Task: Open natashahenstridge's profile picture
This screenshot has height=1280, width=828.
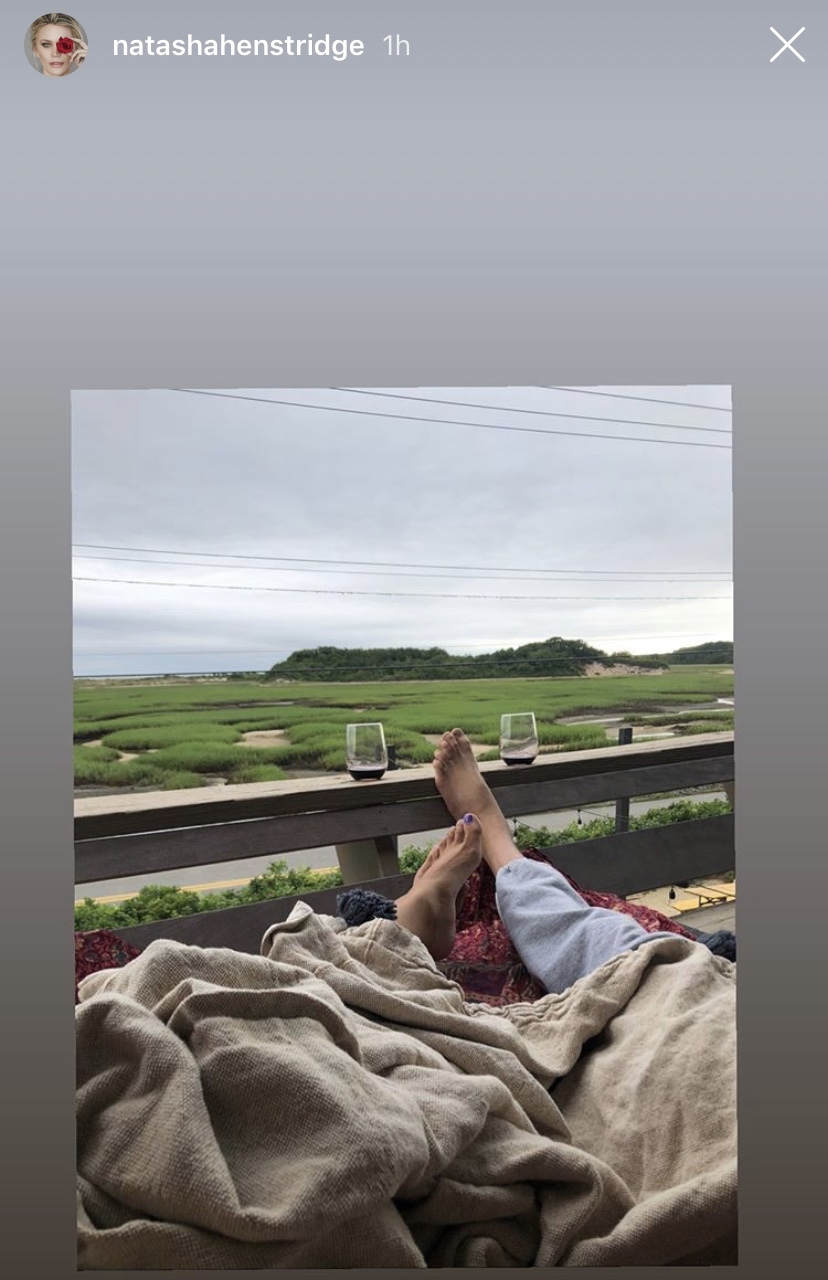Action: pos(56,45)
